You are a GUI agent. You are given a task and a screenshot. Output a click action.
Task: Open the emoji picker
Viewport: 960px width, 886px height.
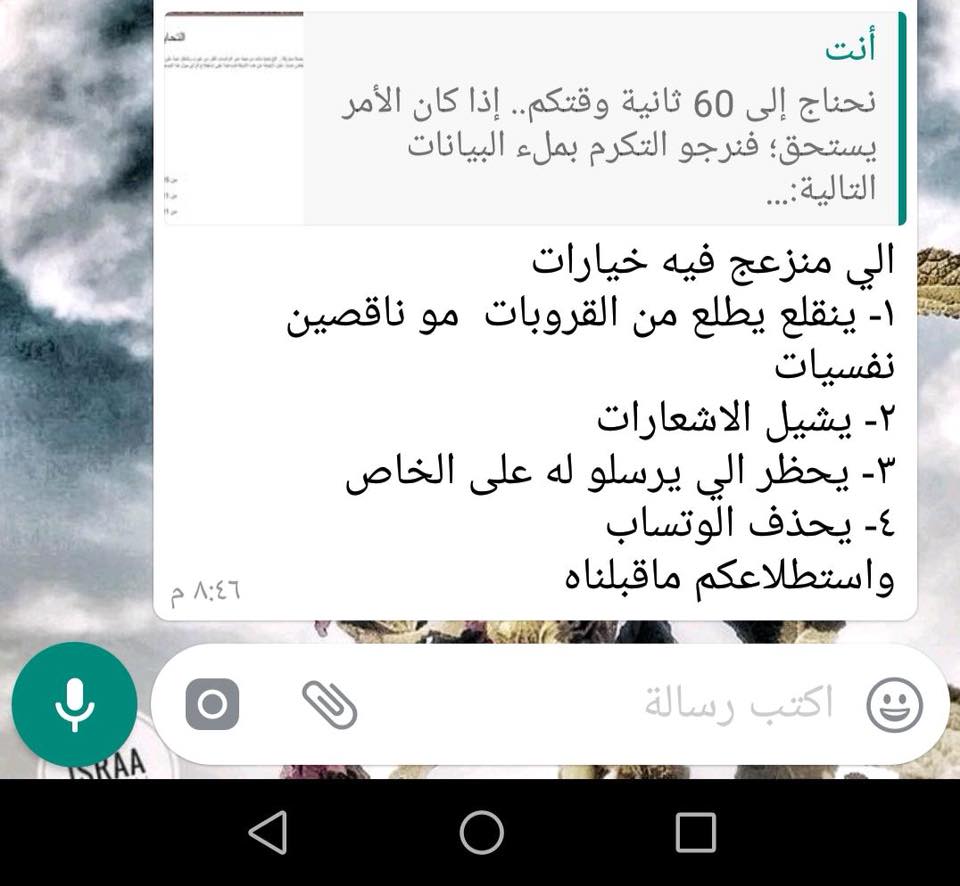[894, 705]
